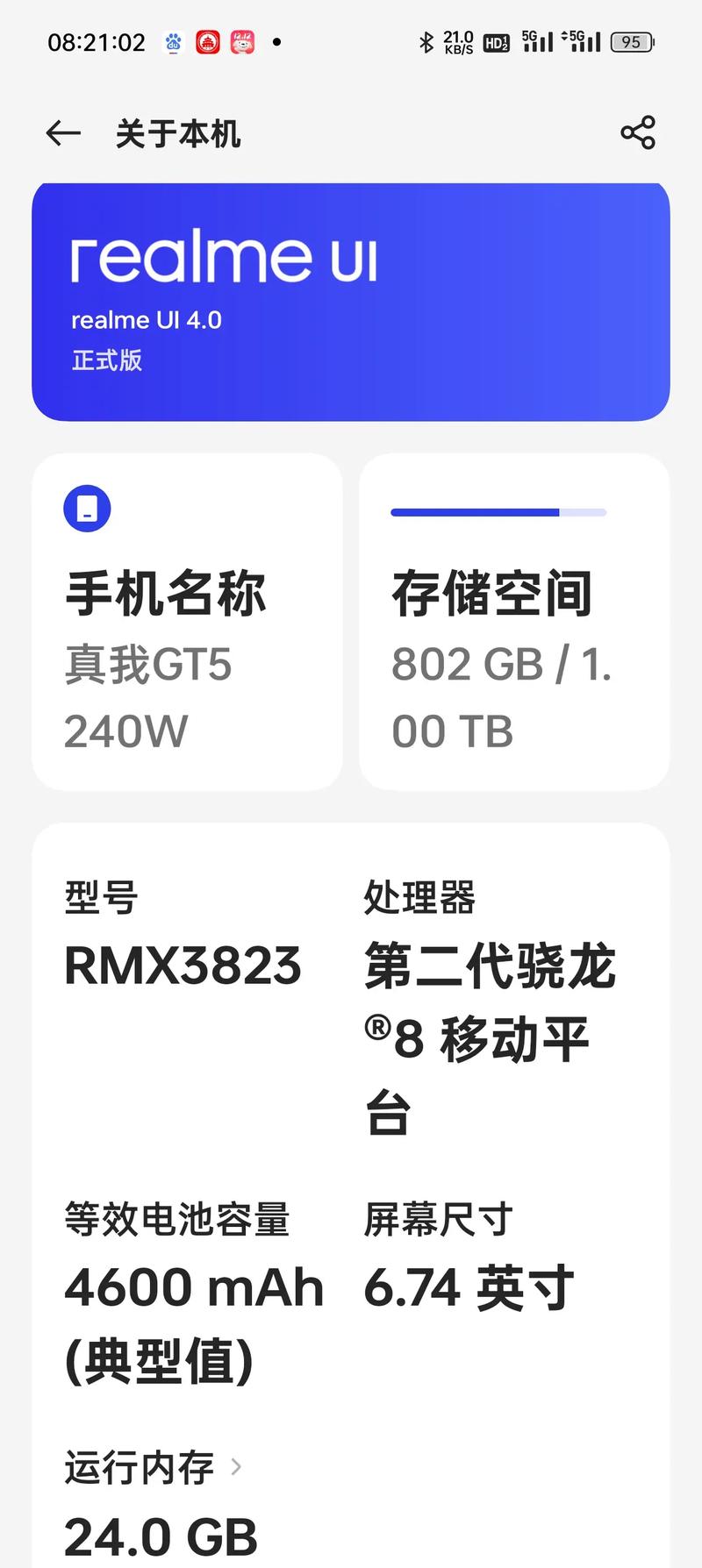Tap the phone icon on 手机名称 card

(87, 507)
